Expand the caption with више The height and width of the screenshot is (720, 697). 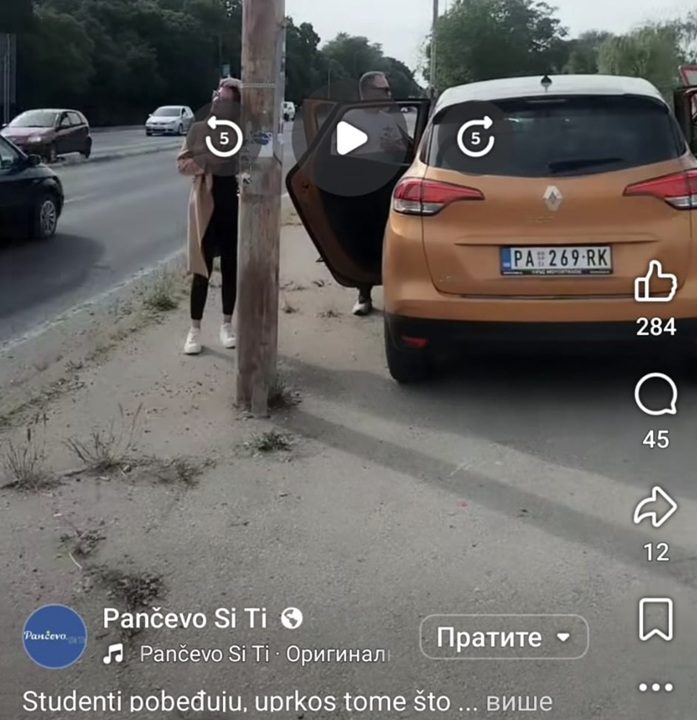point(519,702)
